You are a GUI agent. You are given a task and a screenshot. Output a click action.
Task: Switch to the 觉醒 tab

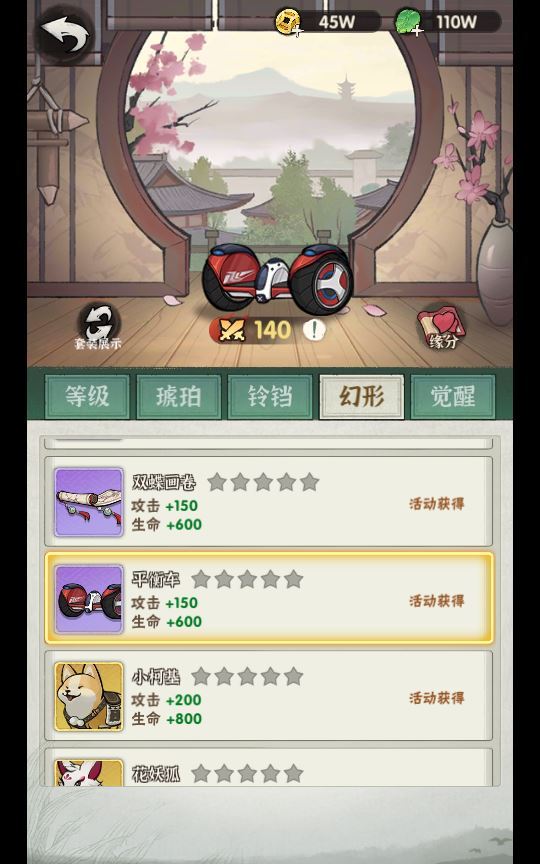453,397
